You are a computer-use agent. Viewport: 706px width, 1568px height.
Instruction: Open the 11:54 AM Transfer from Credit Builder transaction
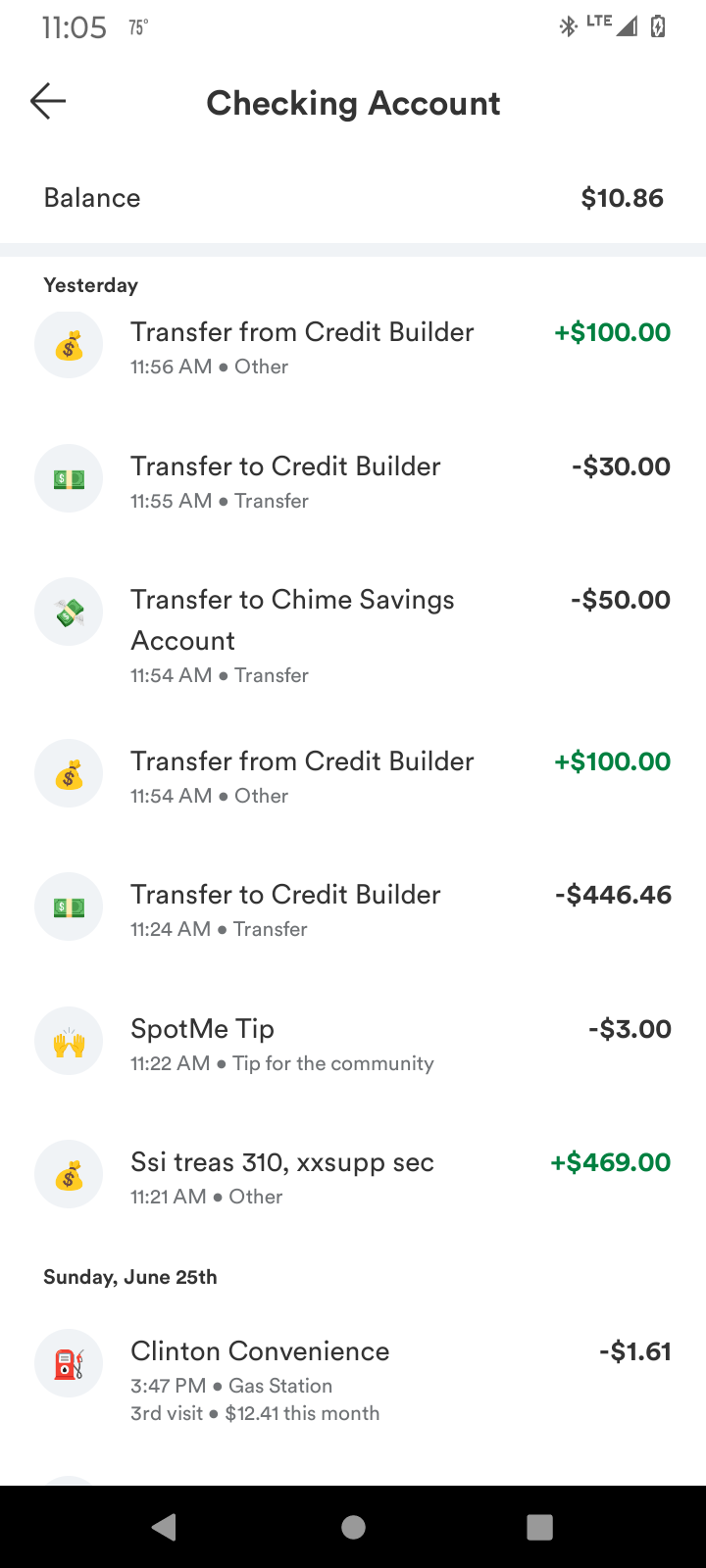(x=353, y=775)
